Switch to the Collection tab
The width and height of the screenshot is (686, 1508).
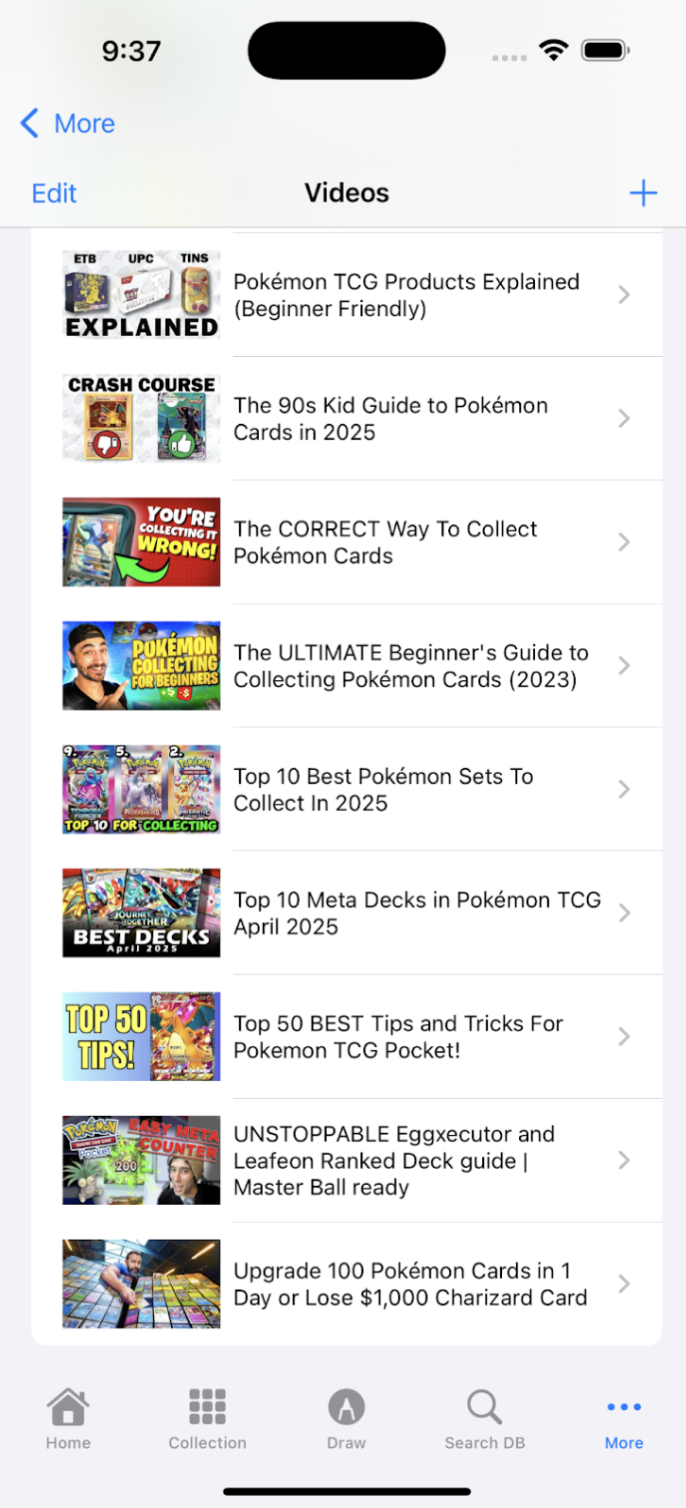207,1419
